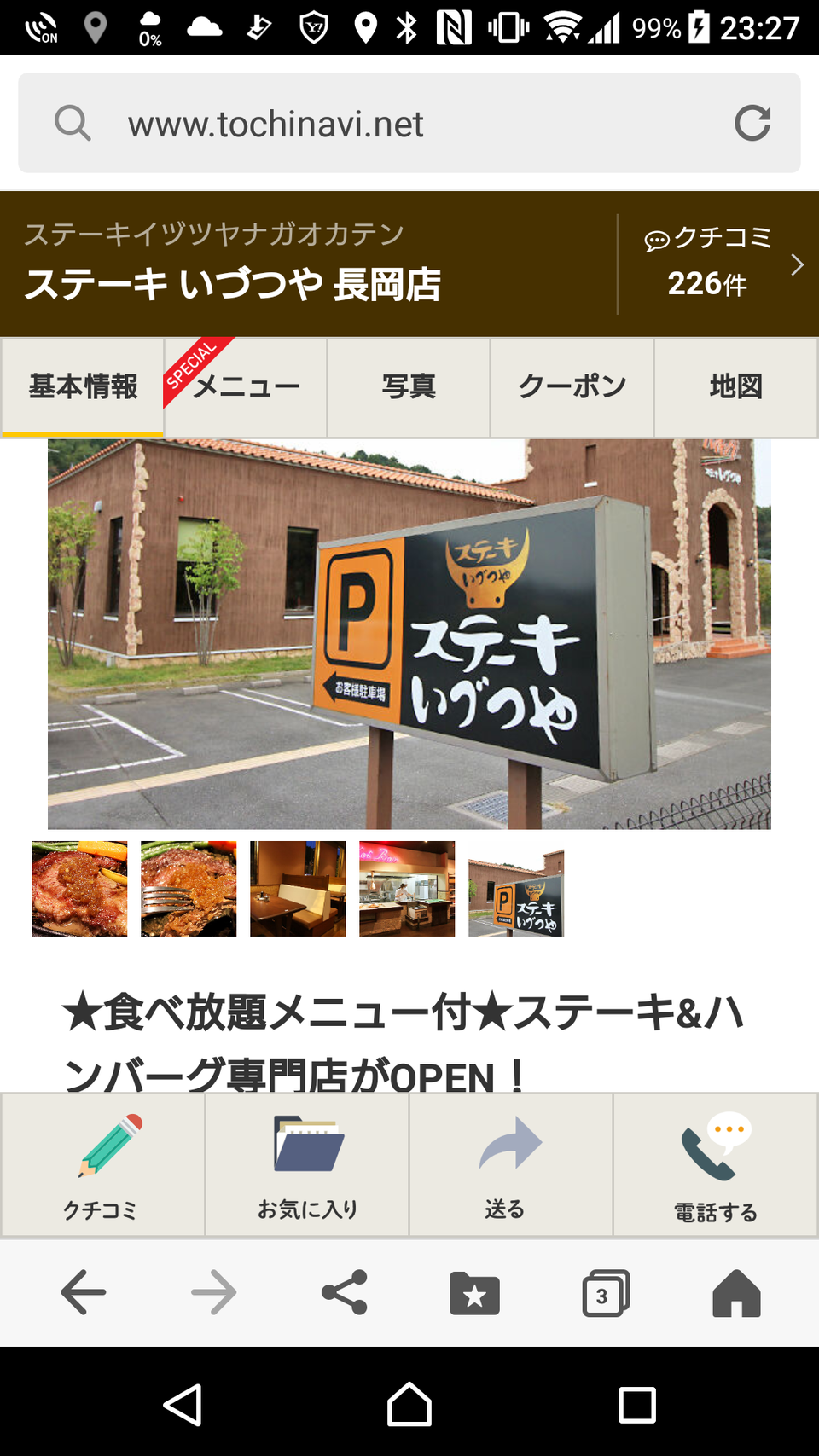
Task: Switch to the メニュー tab
Action: coord(246,386)
